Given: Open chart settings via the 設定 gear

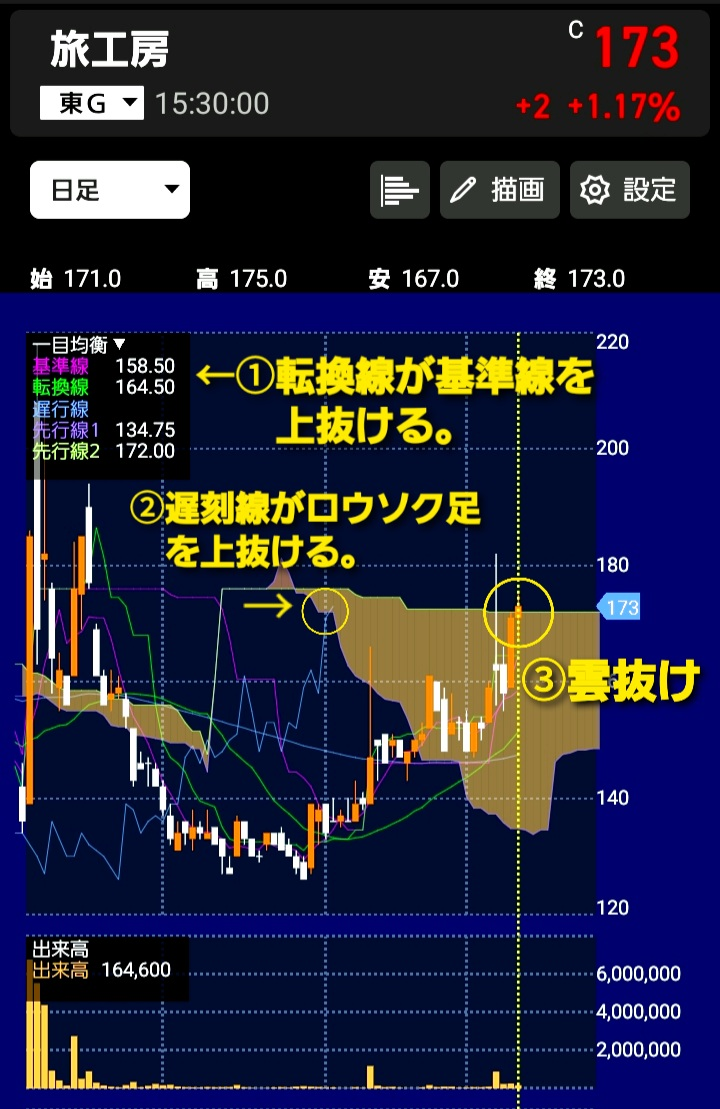Looking at the screenshot, I should pyautogui.click(x=629, y=190).
